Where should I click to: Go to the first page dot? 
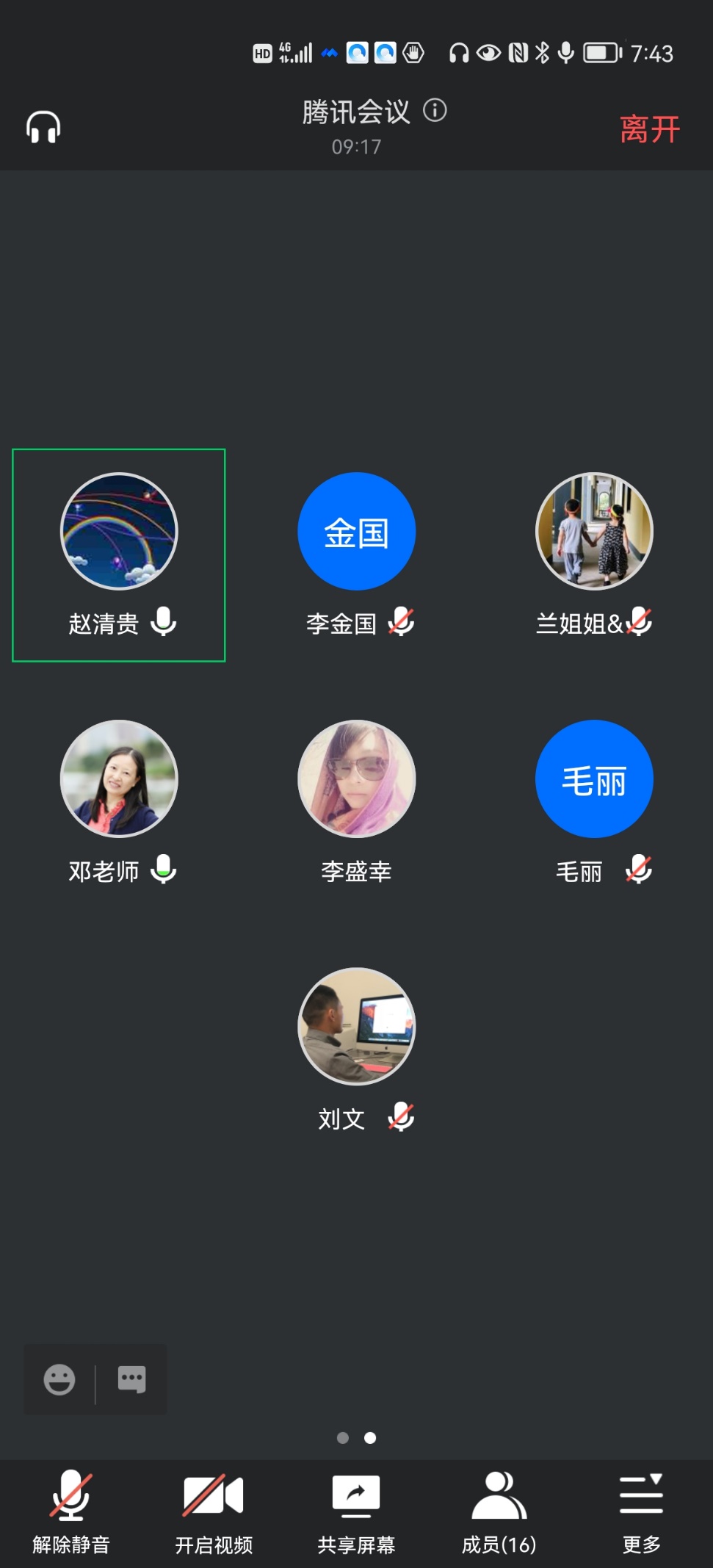[343, 1438]
